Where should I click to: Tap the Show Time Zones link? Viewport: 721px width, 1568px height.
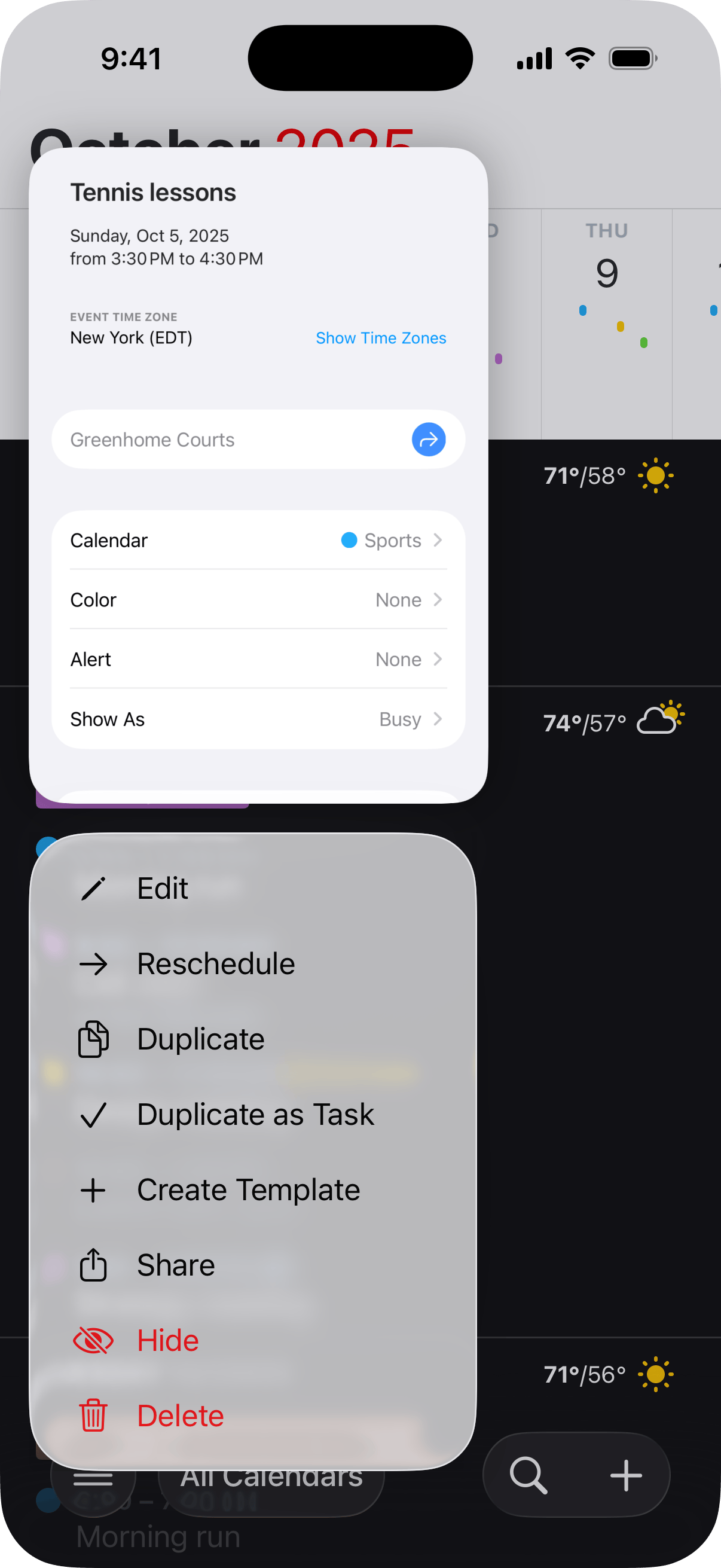point(381,338)
